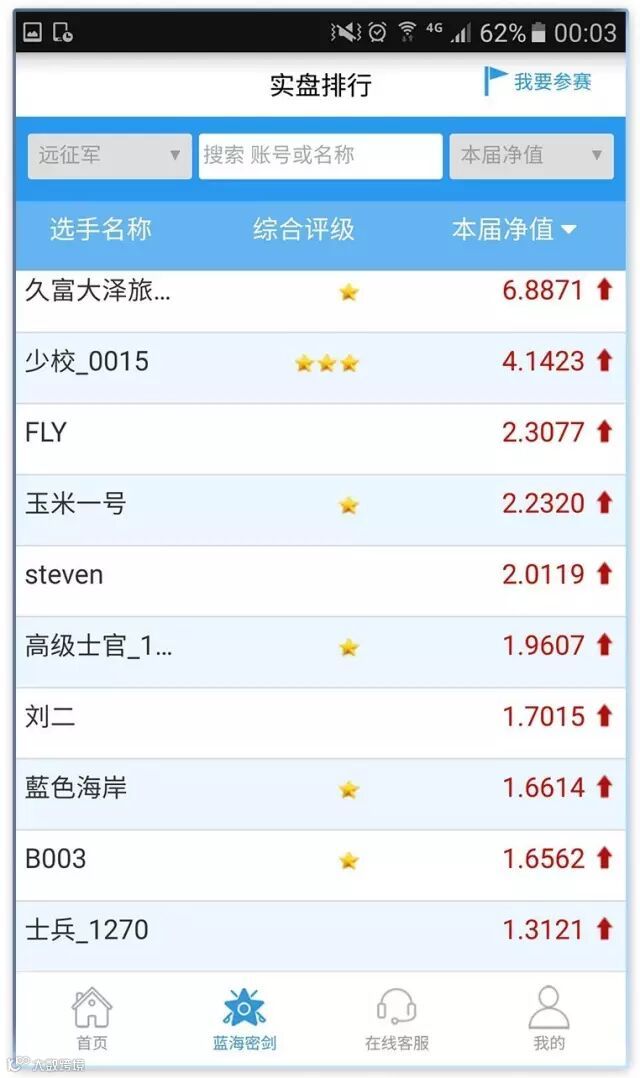Open the 士兵_1270 row
This screenshot has width=640, height=1078.
point(87,930)
